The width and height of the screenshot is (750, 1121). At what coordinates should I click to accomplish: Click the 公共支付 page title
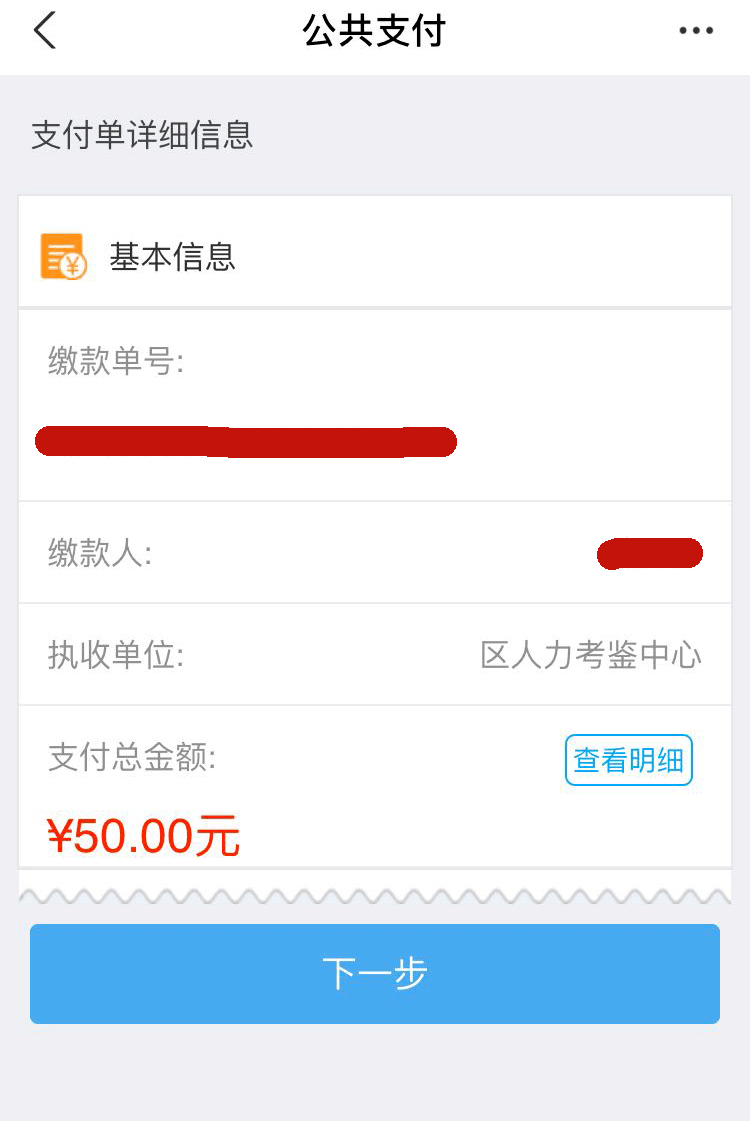(375, 31)
